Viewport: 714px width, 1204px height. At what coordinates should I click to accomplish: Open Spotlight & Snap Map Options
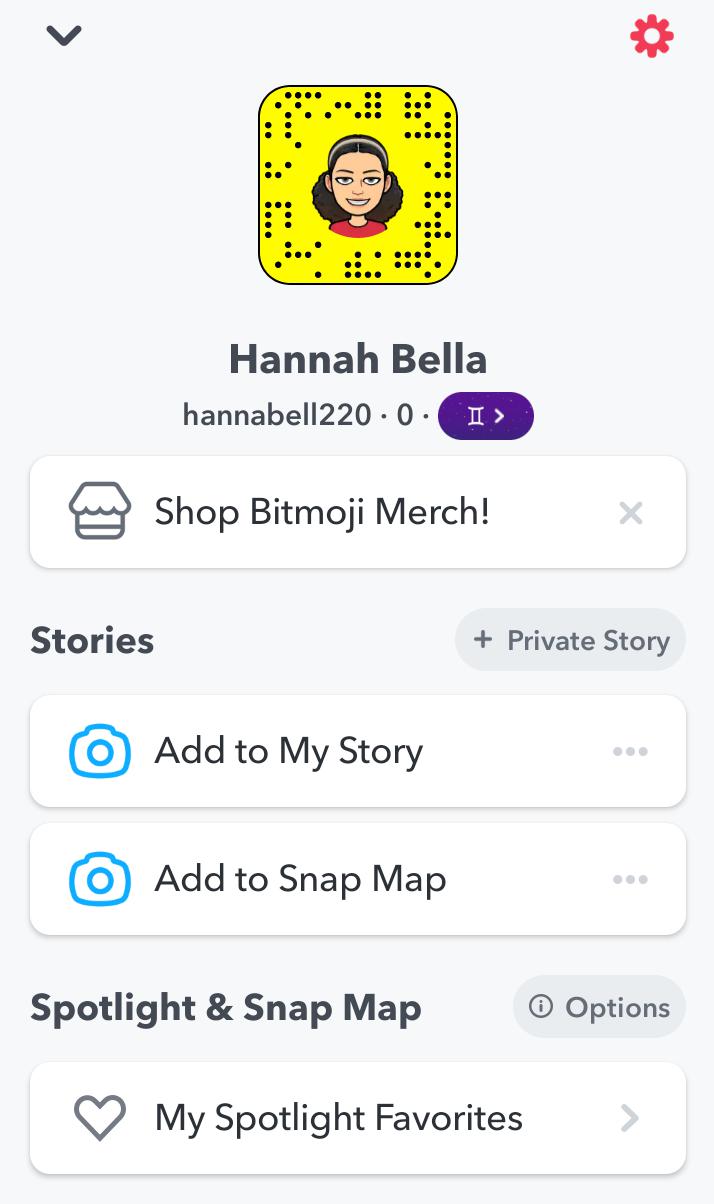point(599,1007)
